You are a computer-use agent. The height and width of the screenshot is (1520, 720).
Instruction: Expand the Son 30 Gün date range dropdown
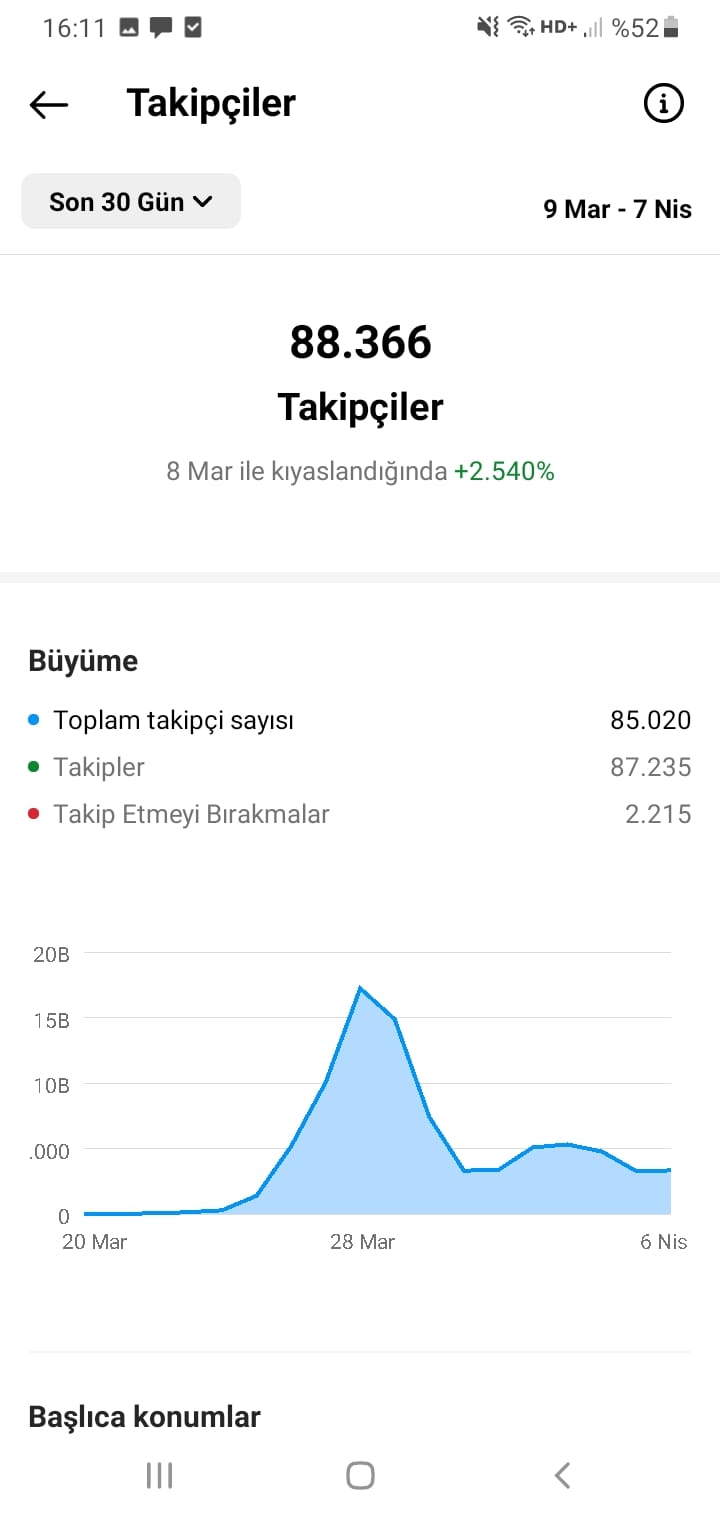click(131, 201)
